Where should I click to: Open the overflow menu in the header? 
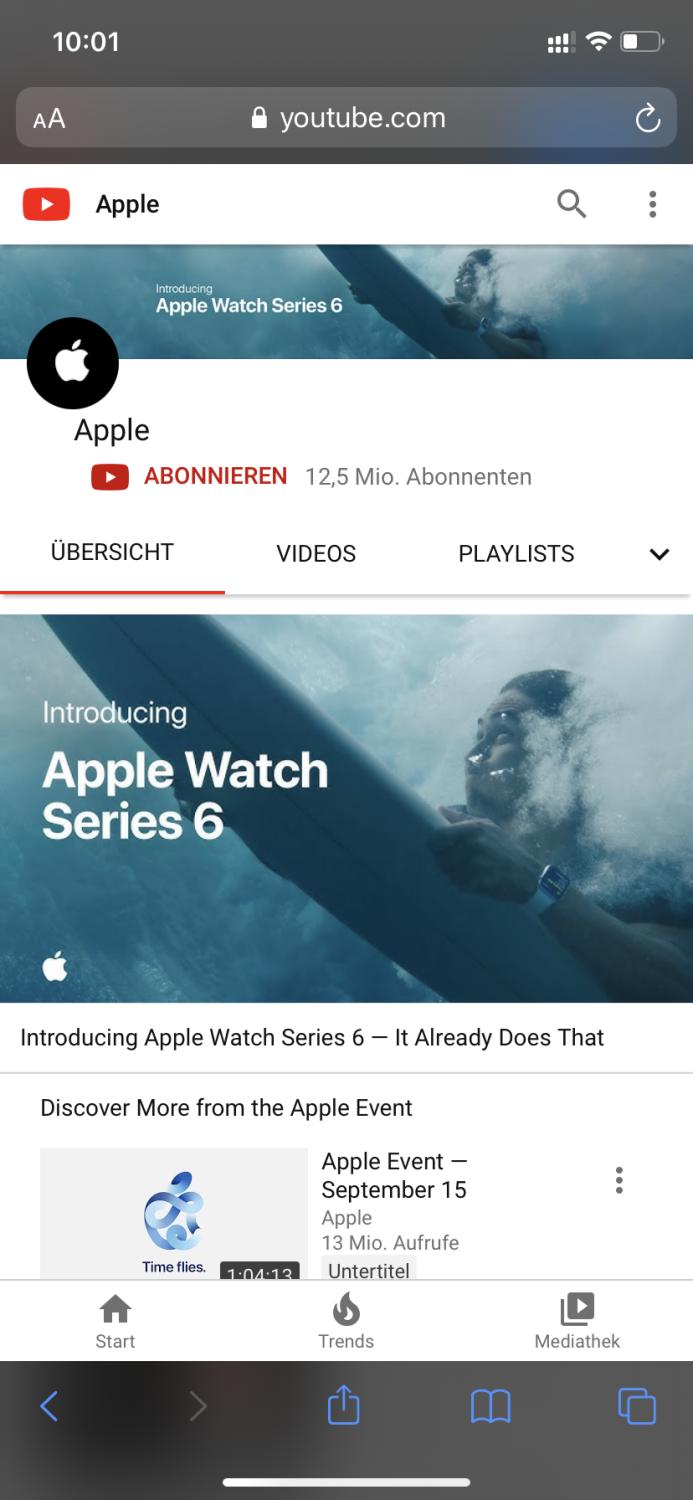click(652, 204)
